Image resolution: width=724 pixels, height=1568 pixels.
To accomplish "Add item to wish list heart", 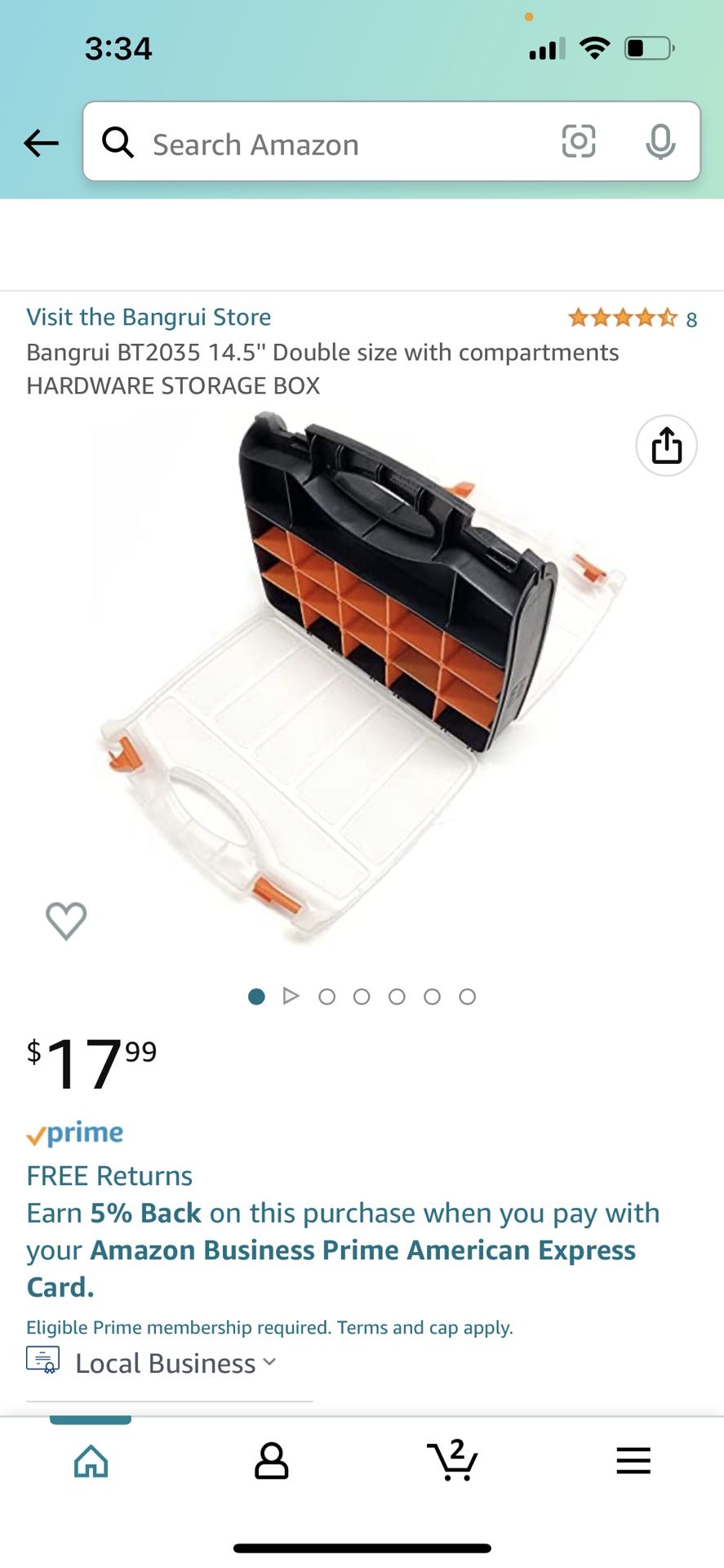I will tap(66, 920).
